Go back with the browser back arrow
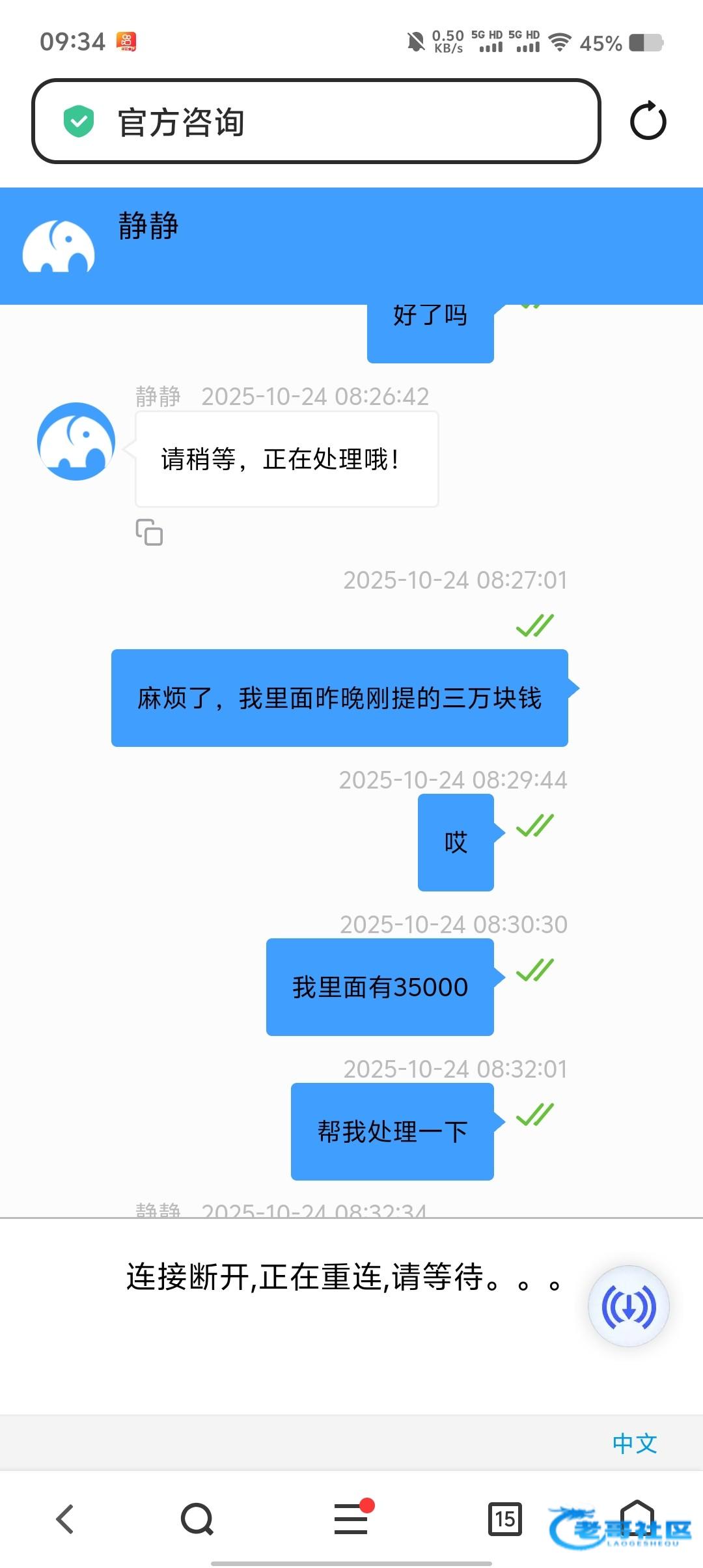This screenshot has height=1568, width=703. point(65,1519)
